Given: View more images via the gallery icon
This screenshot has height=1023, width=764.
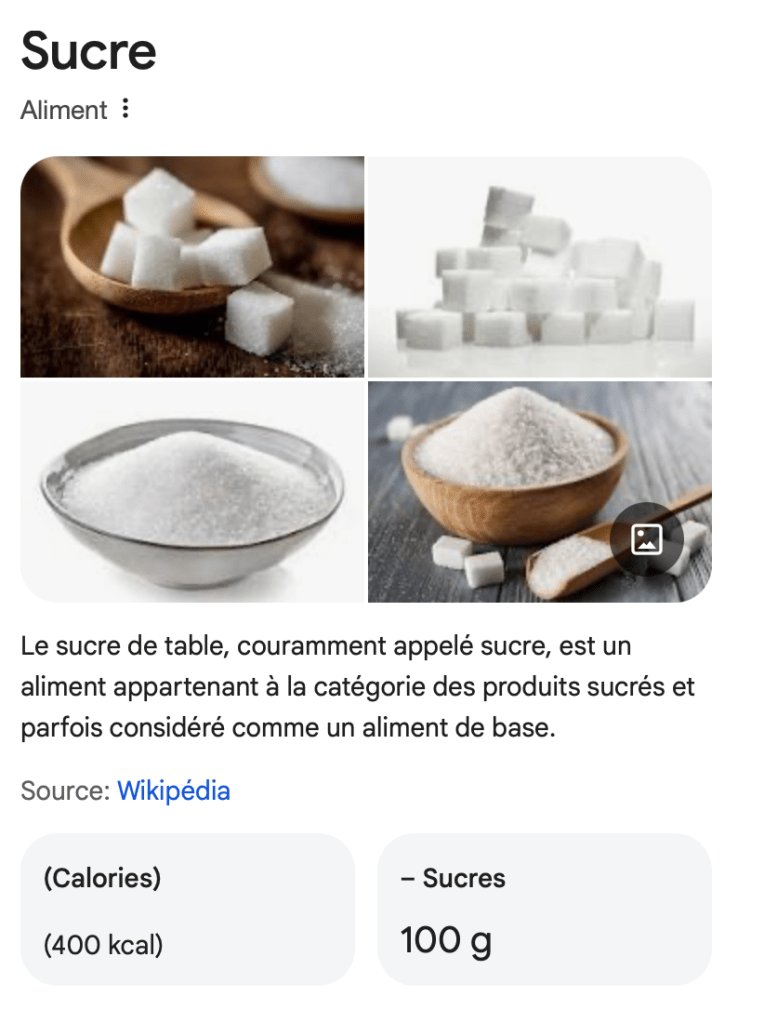Looking at the screenshot, I should 646,539.
